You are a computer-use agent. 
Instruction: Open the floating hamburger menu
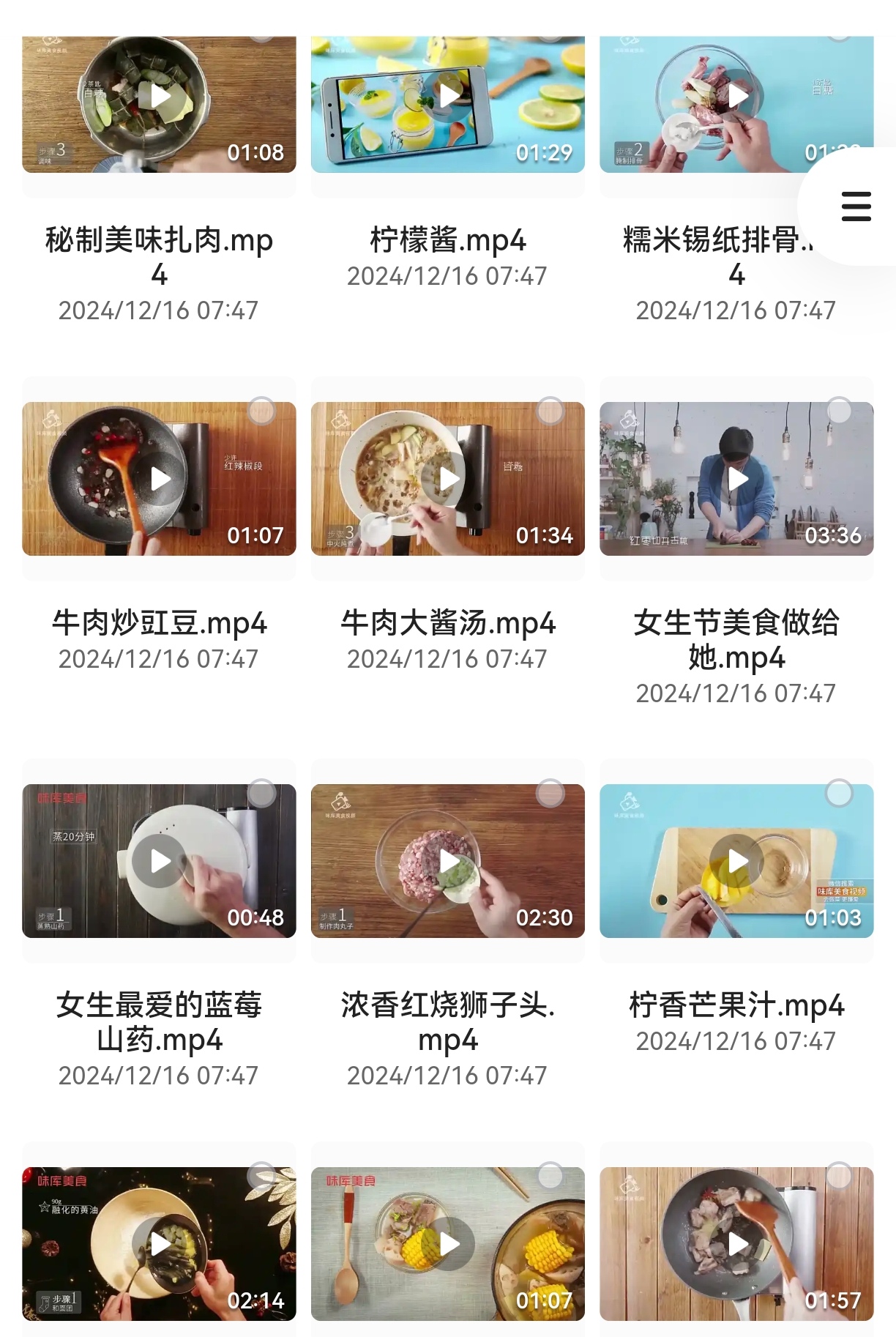[856, 206]
